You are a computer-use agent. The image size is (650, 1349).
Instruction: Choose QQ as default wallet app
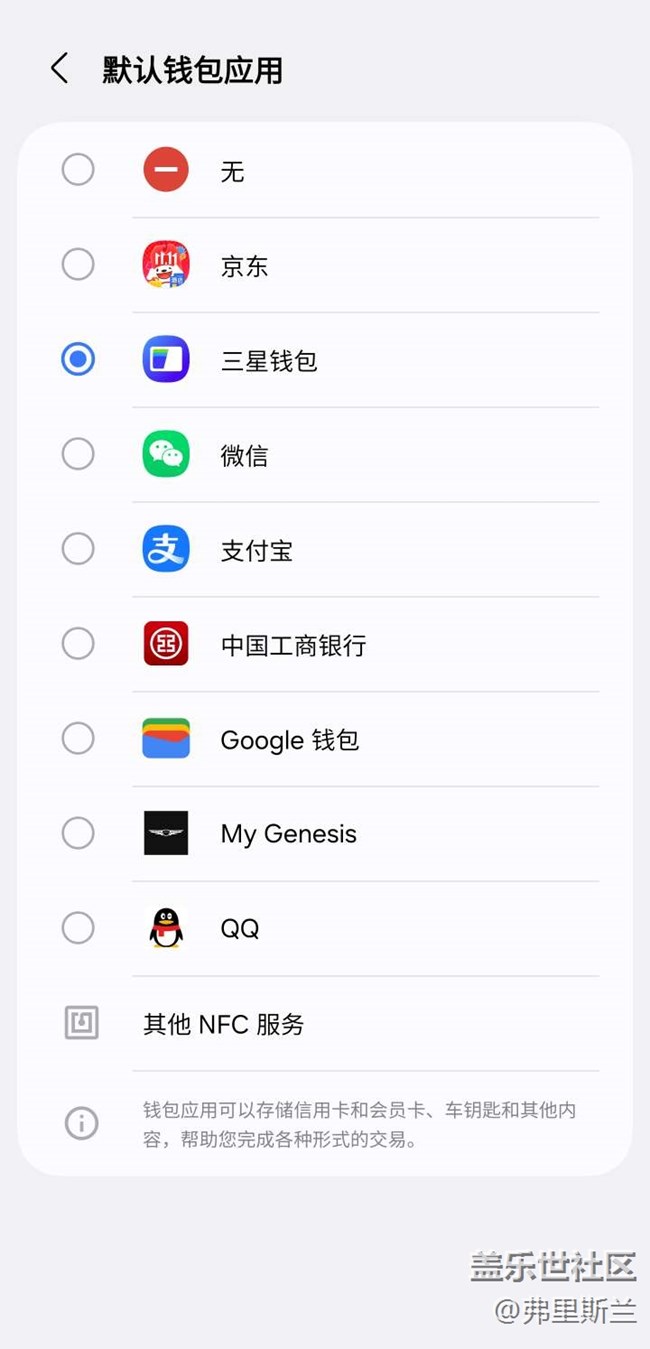[78, 928]
